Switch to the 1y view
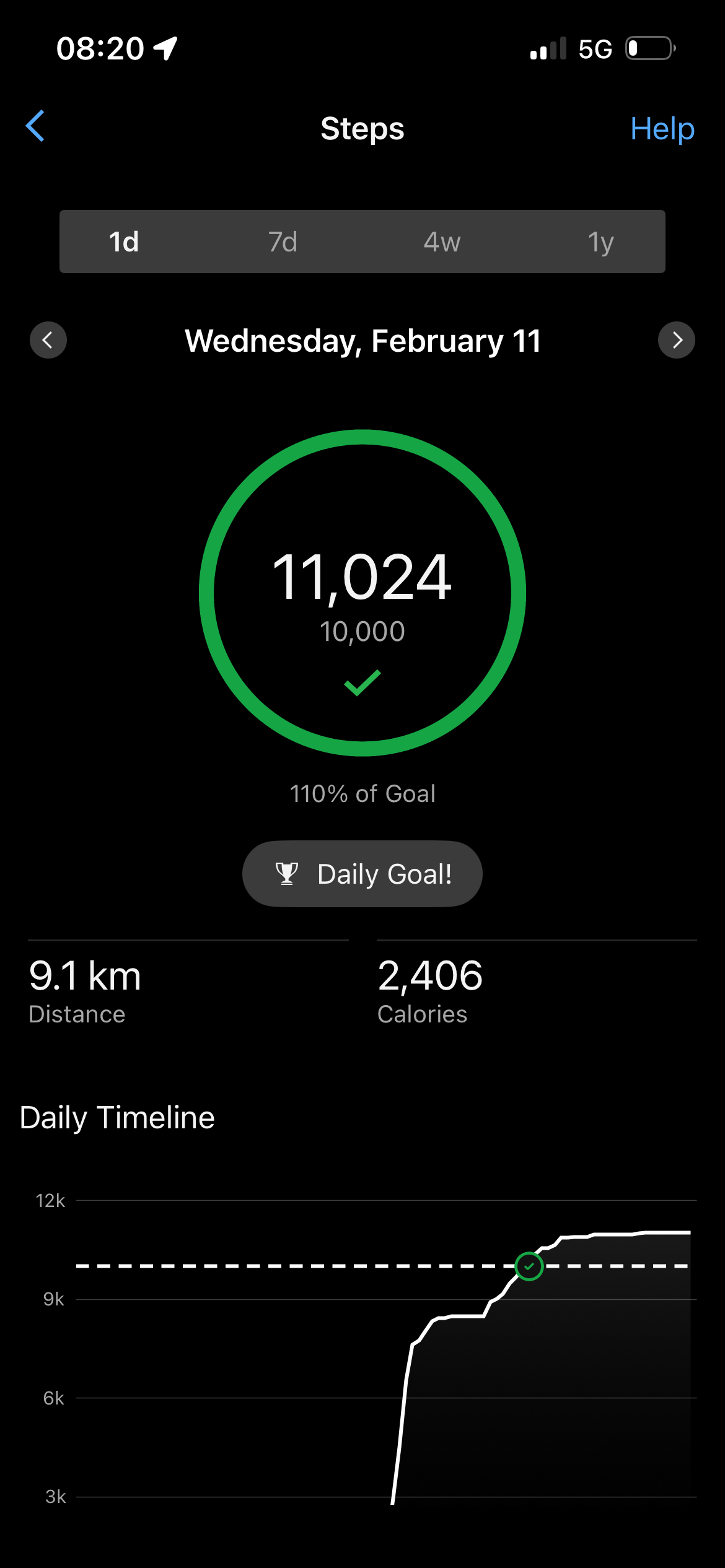Viewport: 725px width, 1568px height. [600, 242]
